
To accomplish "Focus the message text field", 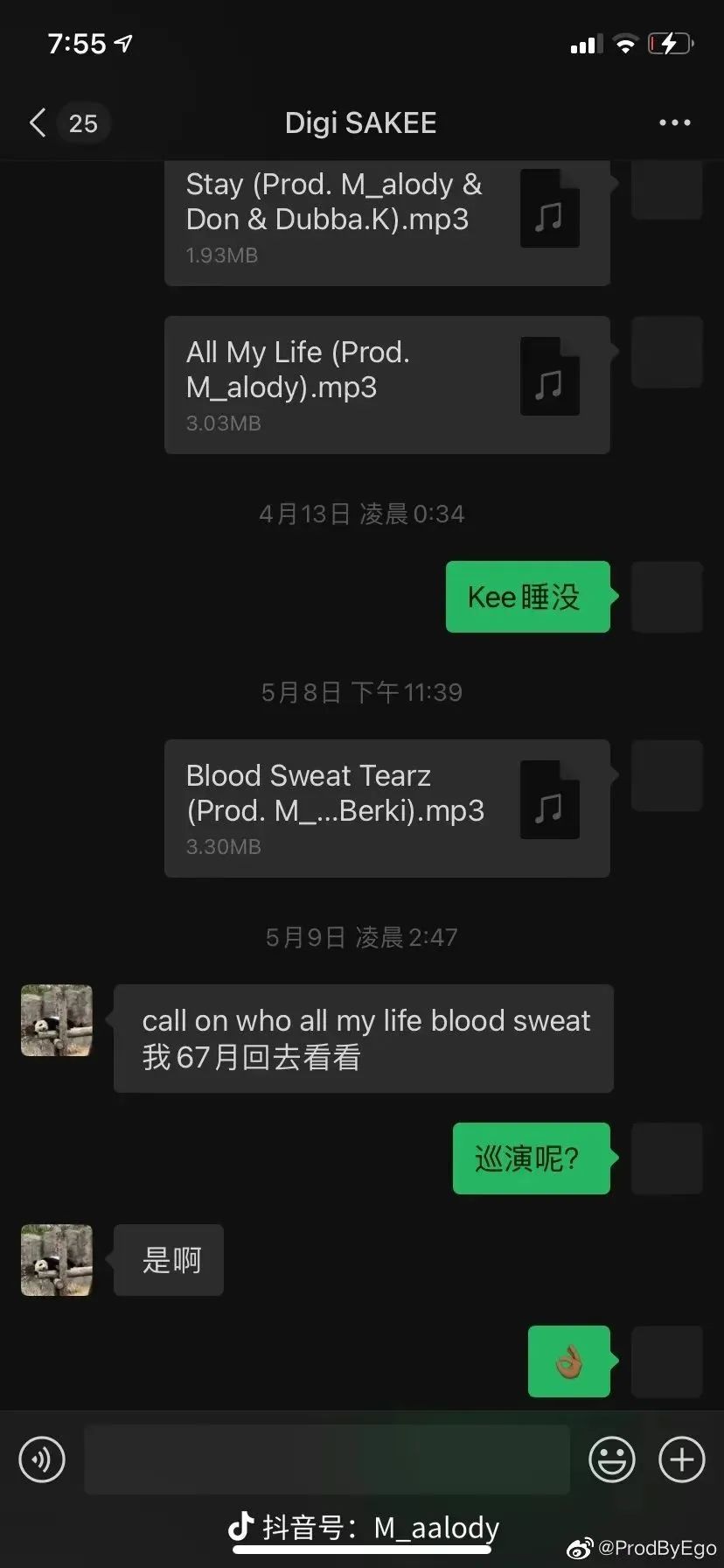I will coord(326,1459).
